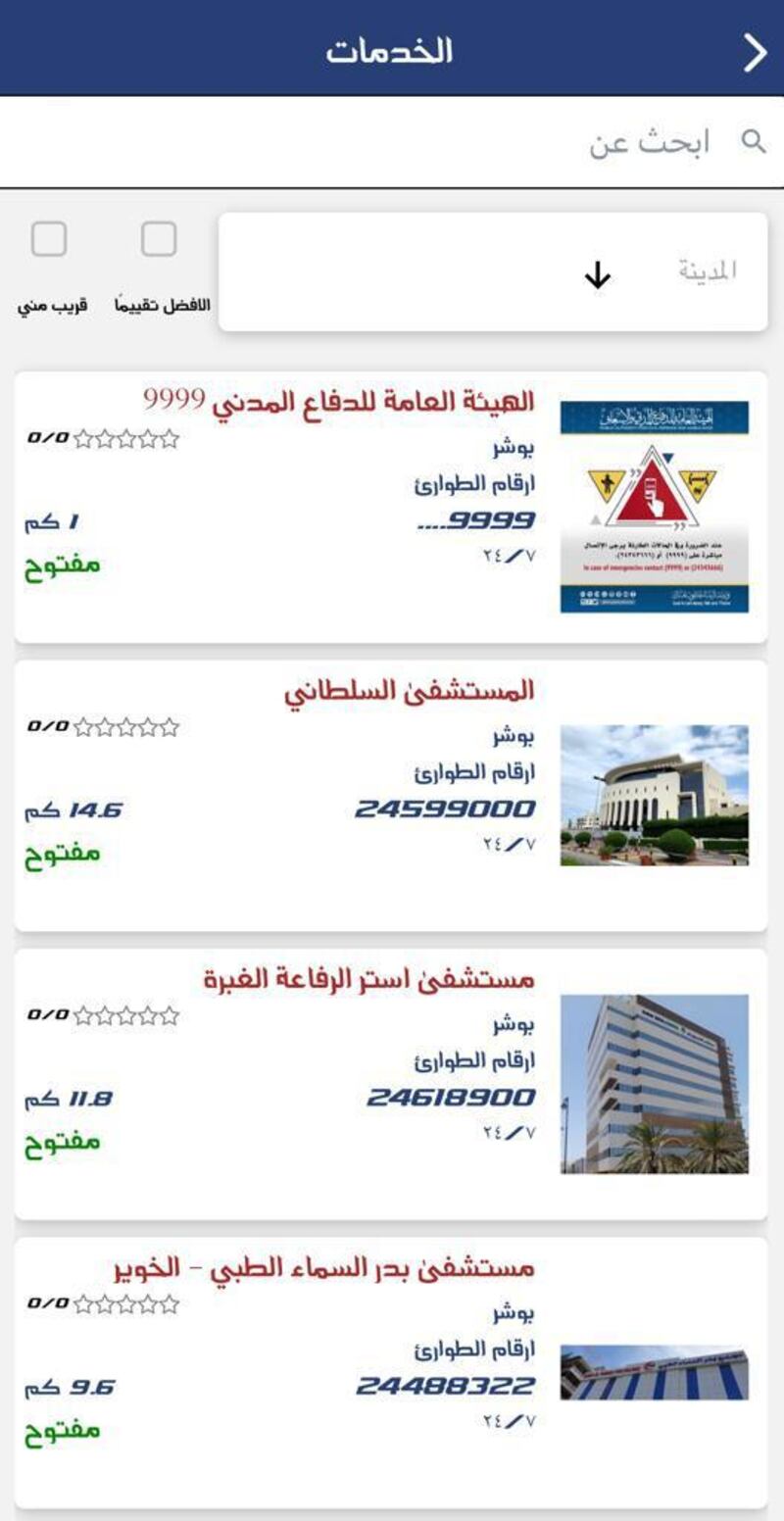Screen dimensions: 784x1521
Task: Click the Sultan Hospital photo thumbnail
Action: [653, 796]
